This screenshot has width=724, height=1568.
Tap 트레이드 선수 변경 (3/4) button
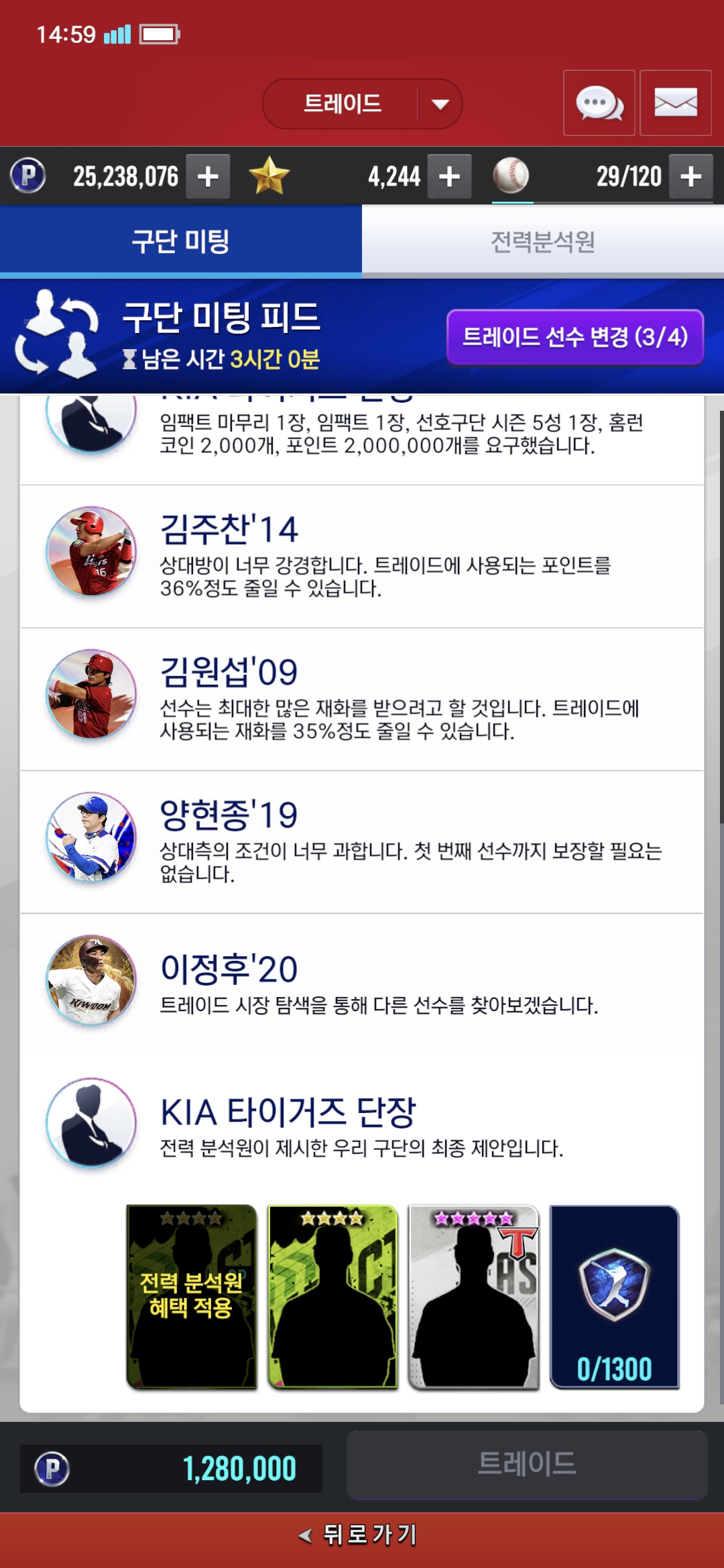pyautogui.click(x=575, y=336)
